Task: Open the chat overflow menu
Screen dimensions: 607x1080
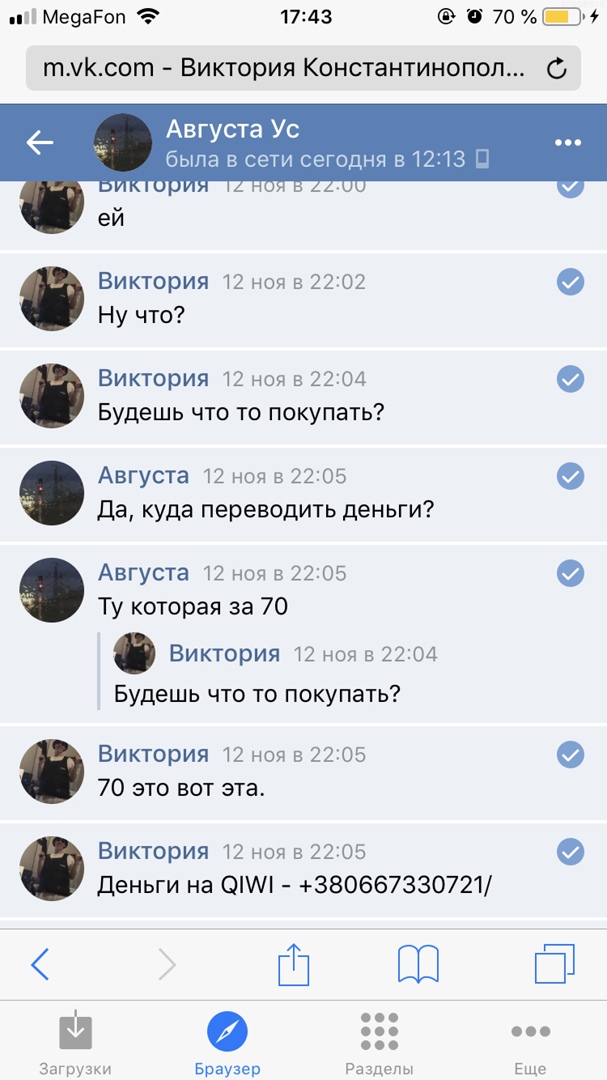Action: (x=568, y=143)
